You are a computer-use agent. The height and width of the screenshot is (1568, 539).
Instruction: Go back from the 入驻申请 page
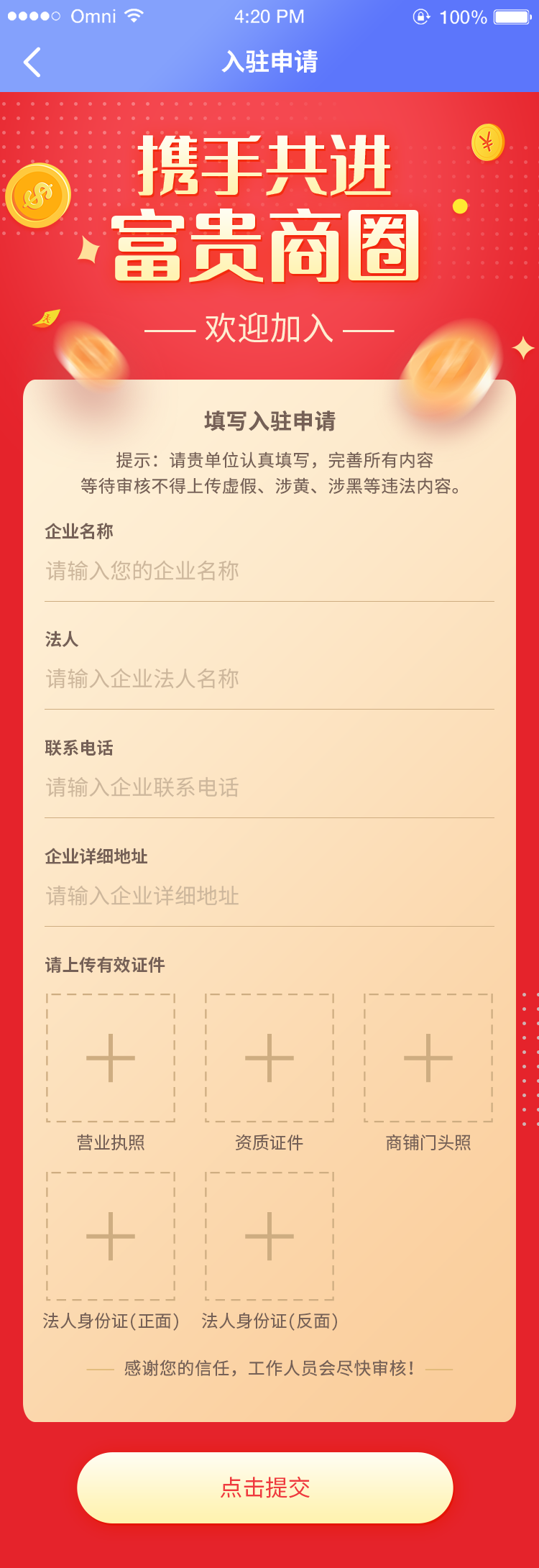click(32, 63)
